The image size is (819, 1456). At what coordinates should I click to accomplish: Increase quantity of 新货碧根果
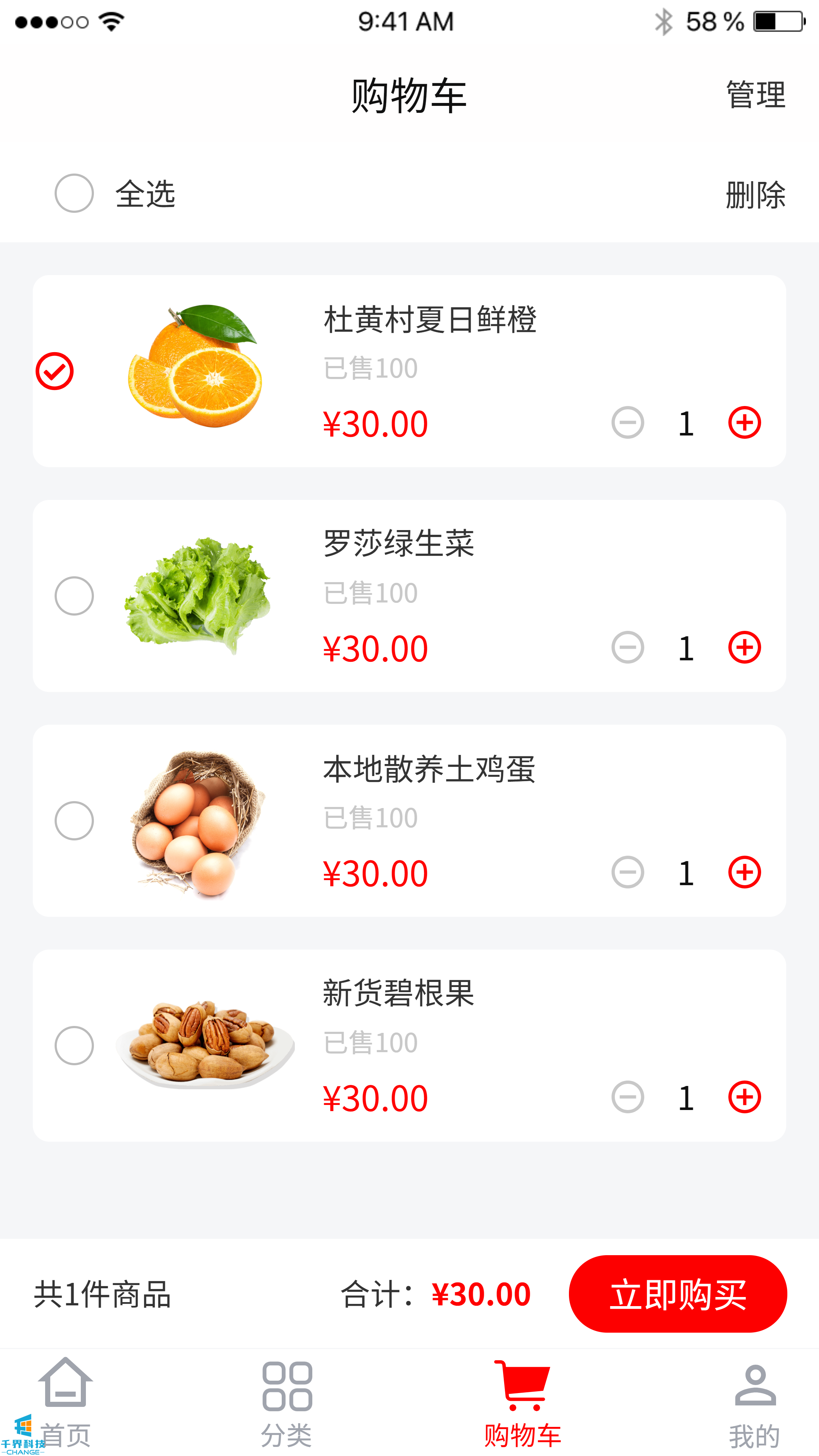pos(744,1097)
